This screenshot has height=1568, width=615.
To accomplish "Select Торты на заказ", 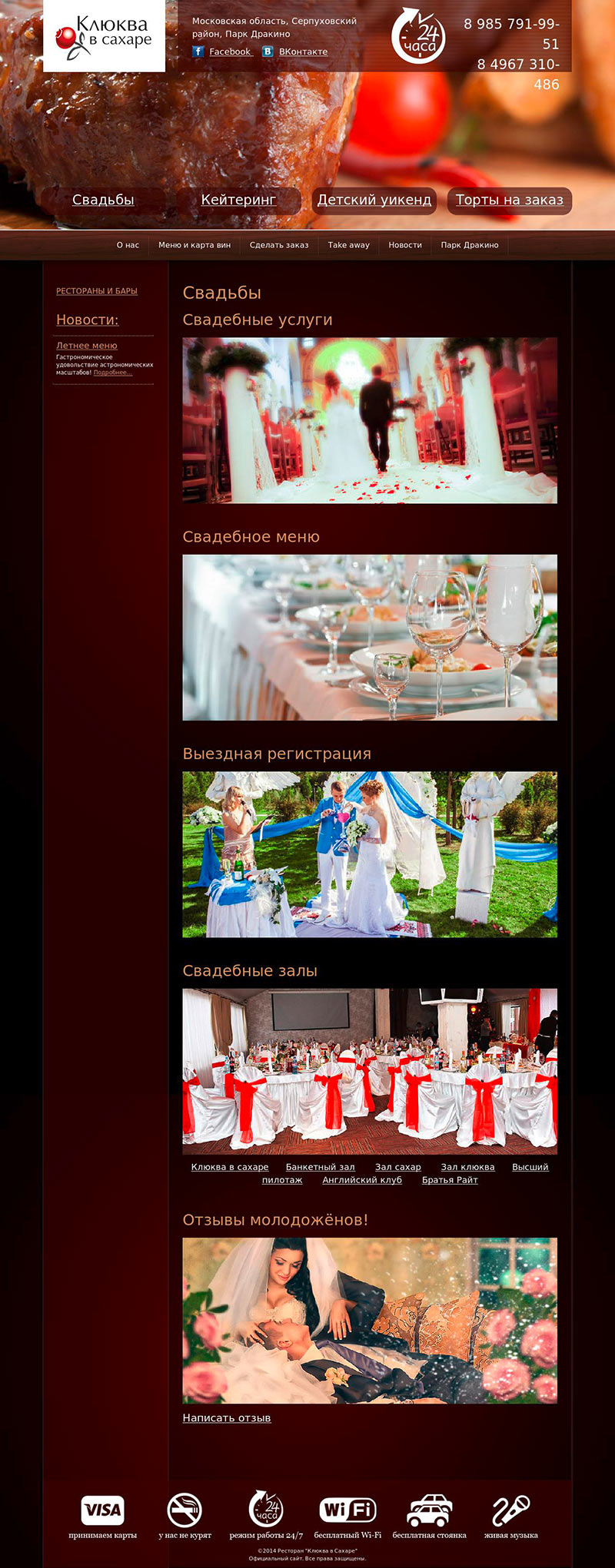I will point(509,200).
